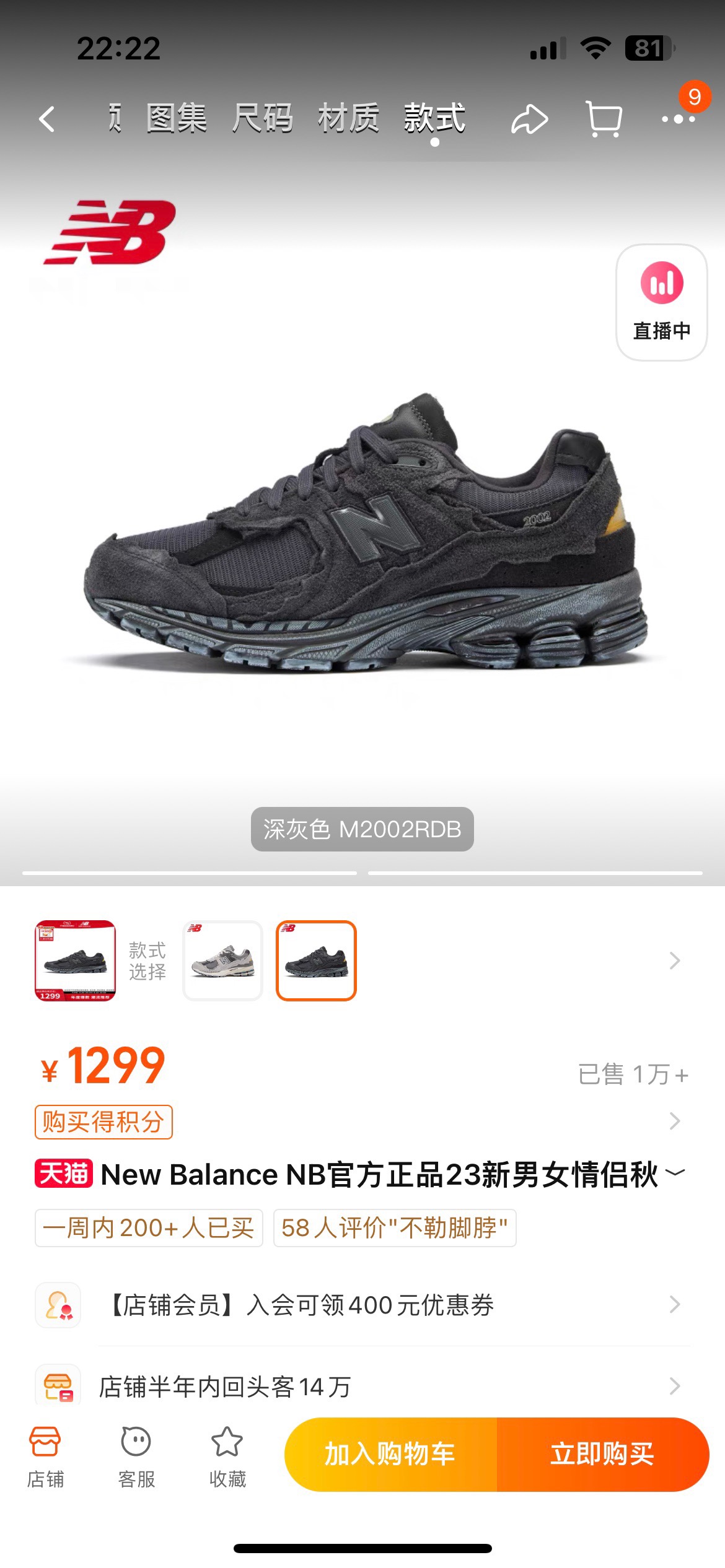The width and height of the screenshot is (725, 1568).
Task: Open the more options menu
Action: (678, 119)
